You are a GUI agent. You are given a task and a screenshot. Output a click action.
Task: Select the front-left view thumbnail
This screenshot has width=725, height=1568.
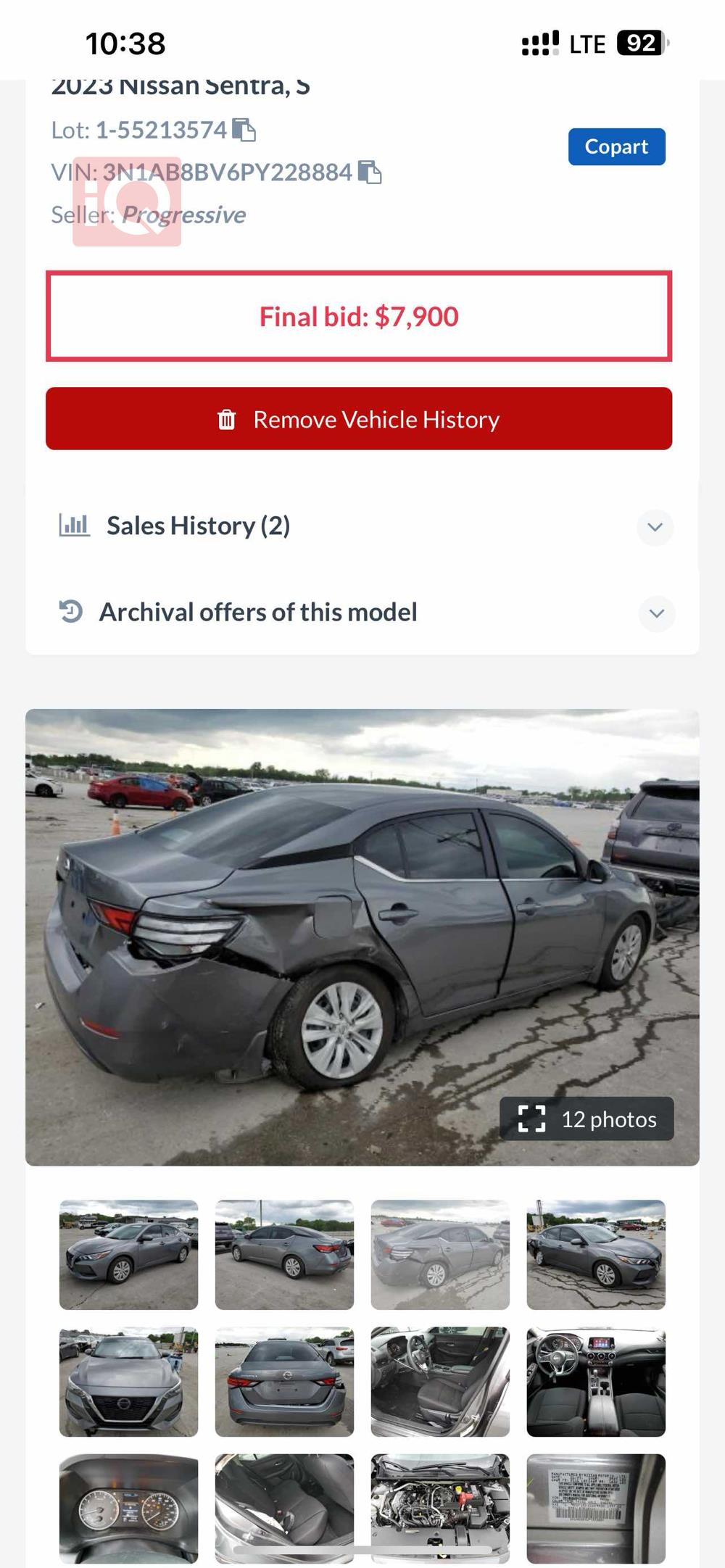coord(128,1254)
